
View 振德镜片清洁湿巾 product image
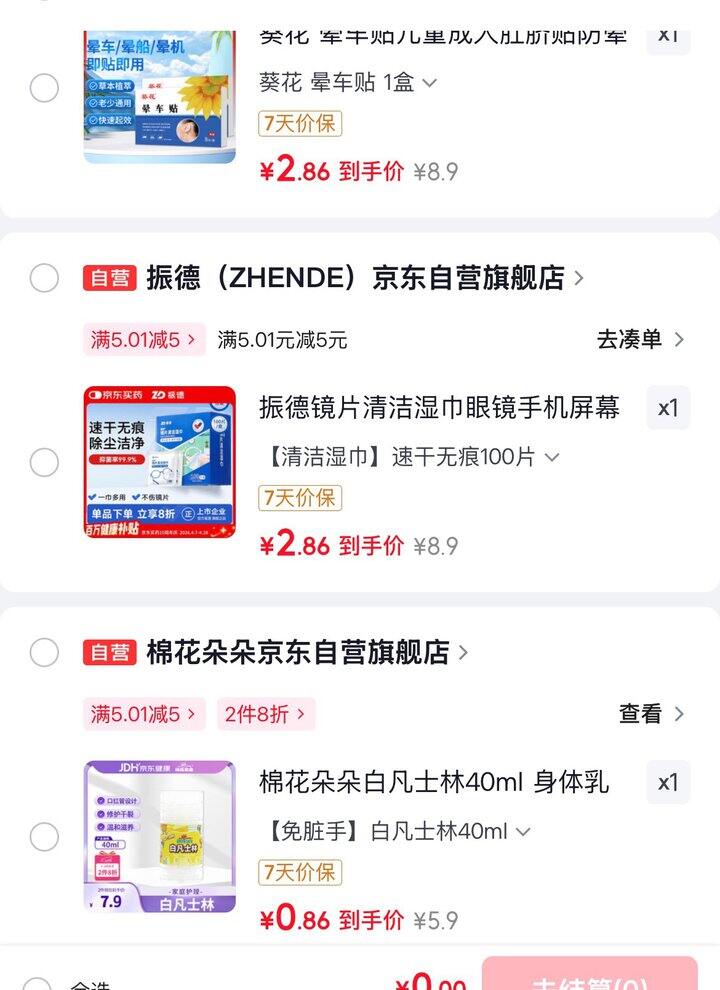pyautogui.click(x=160, y=462)
